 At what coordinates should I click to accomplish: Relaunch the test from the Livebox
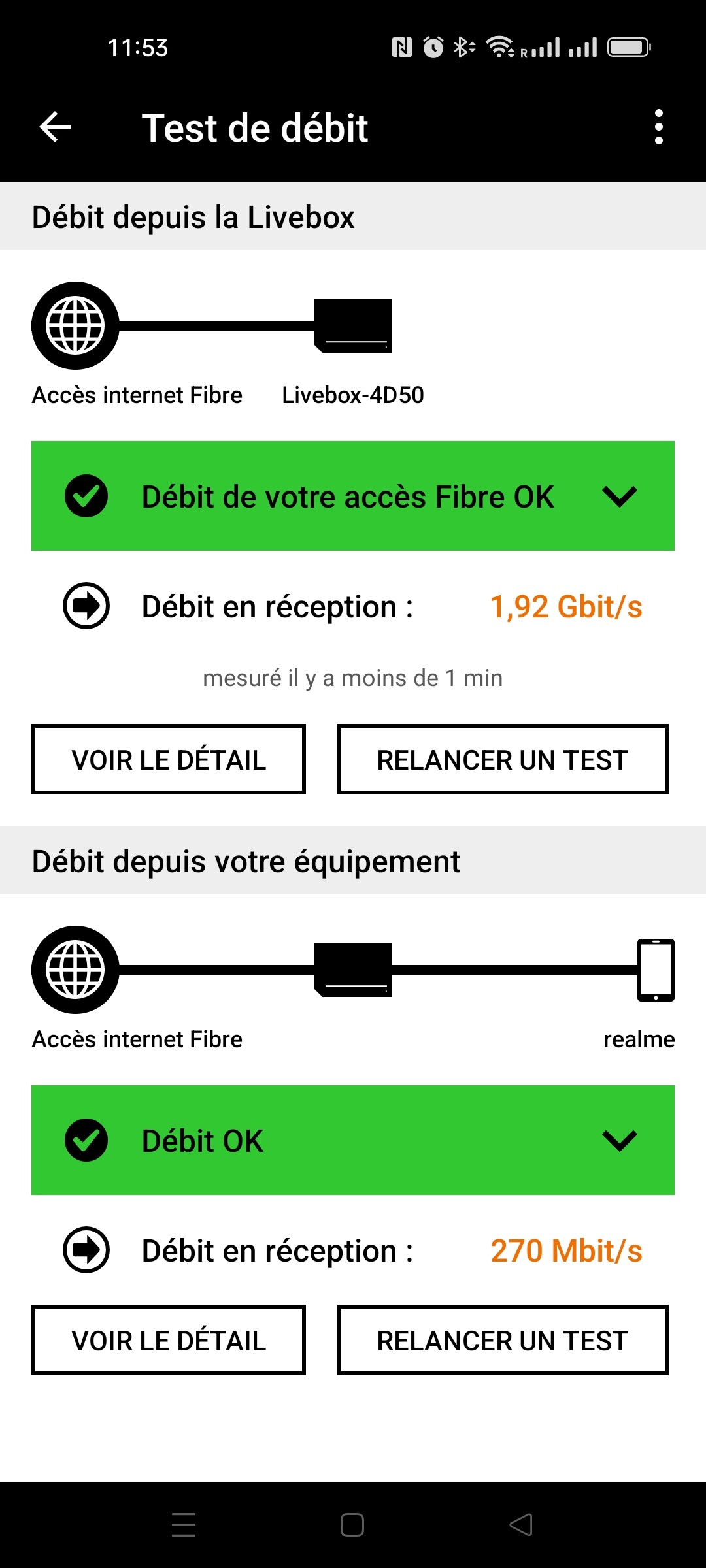503,759
